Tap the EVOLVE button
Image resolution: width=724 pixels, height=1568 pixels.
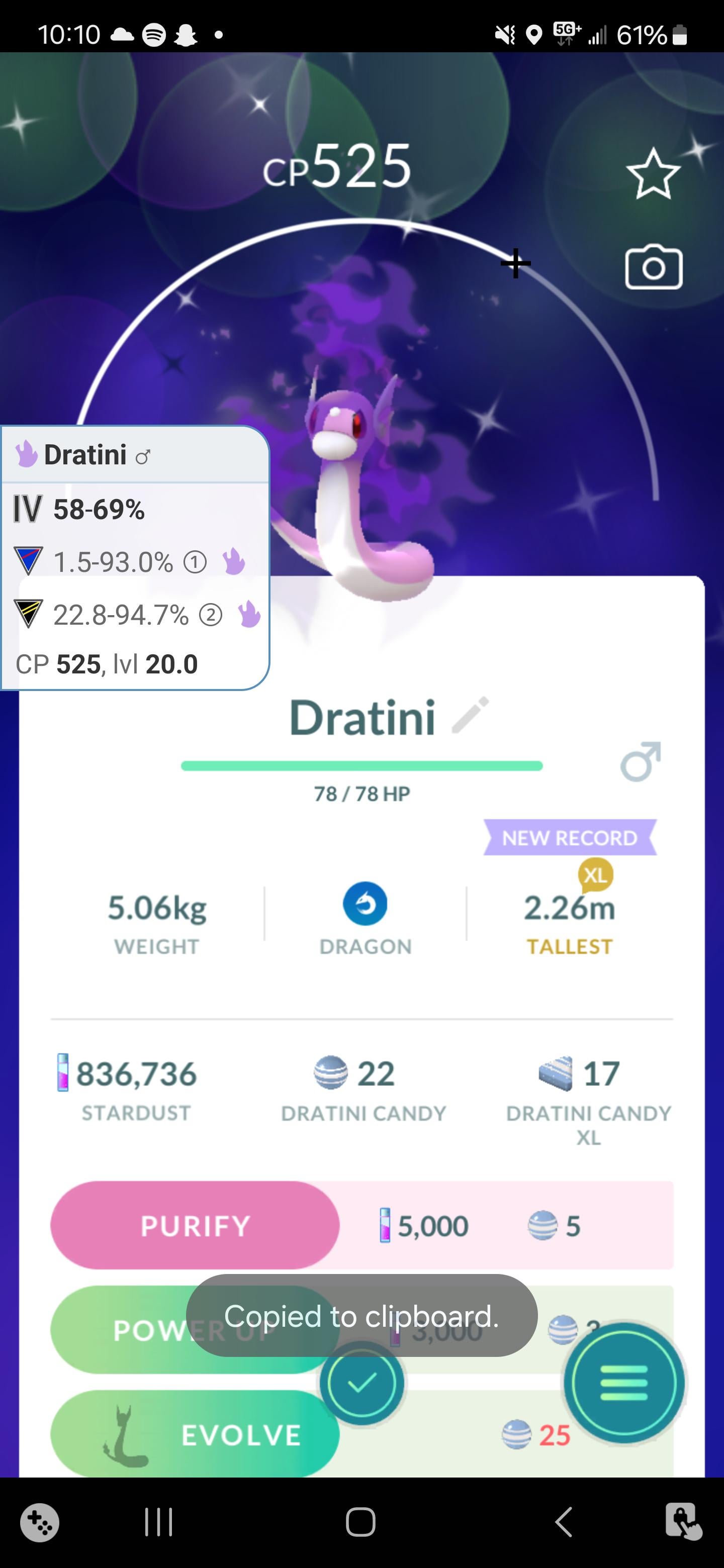tap(195, 1434)
